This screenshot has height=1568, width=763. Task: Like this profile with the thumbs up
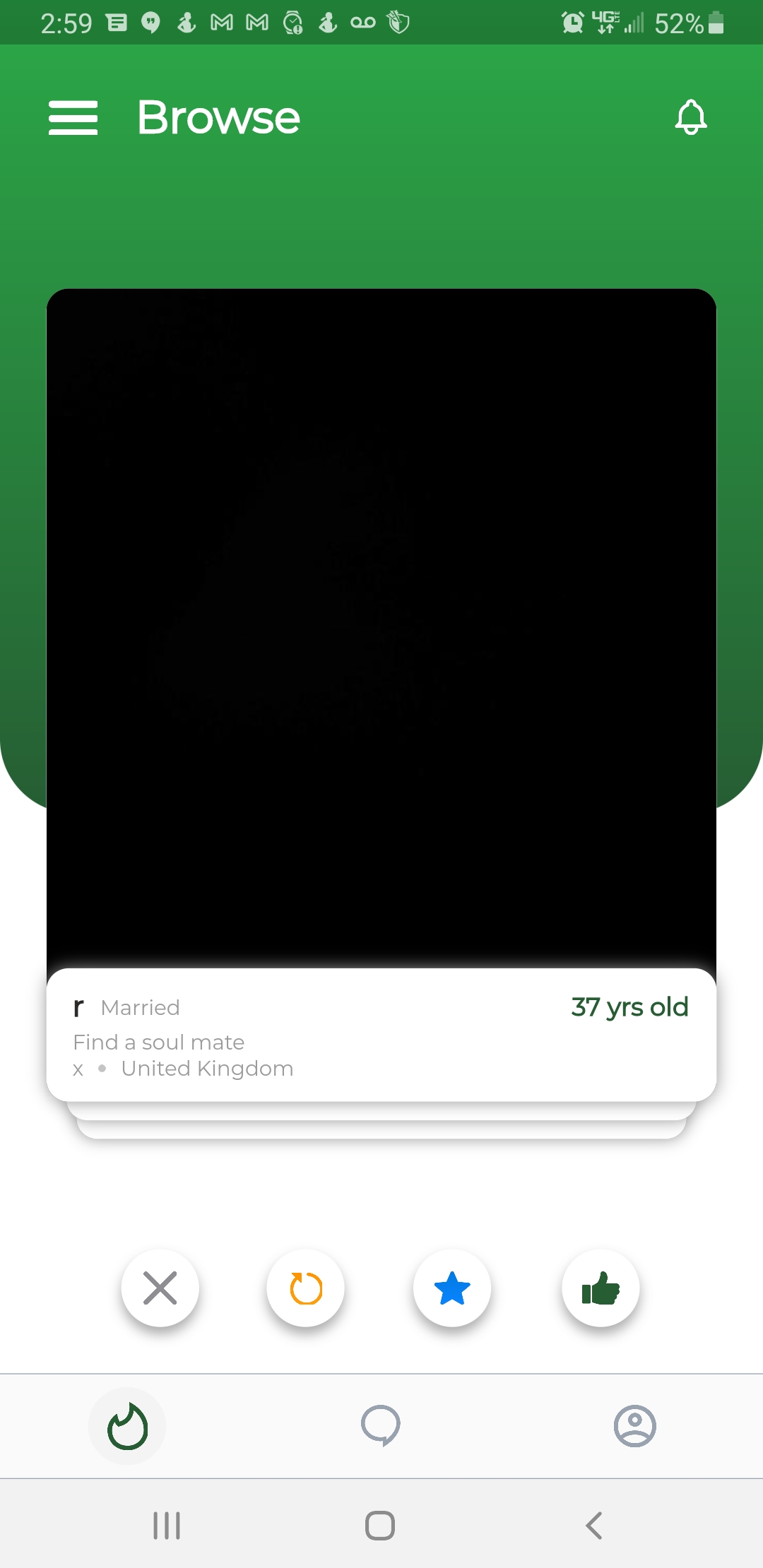click(601, 1288)
